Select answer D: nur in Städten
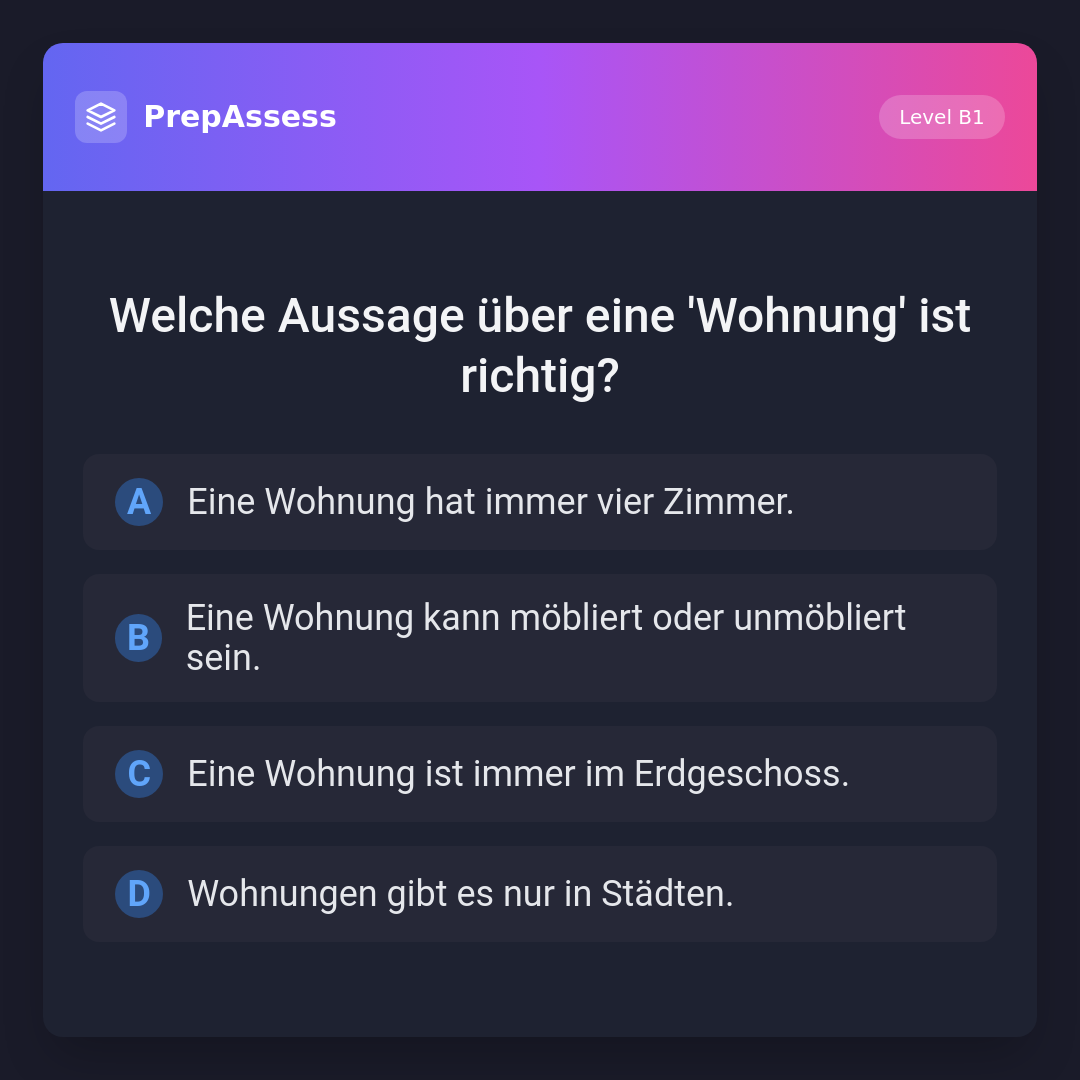 540,894
